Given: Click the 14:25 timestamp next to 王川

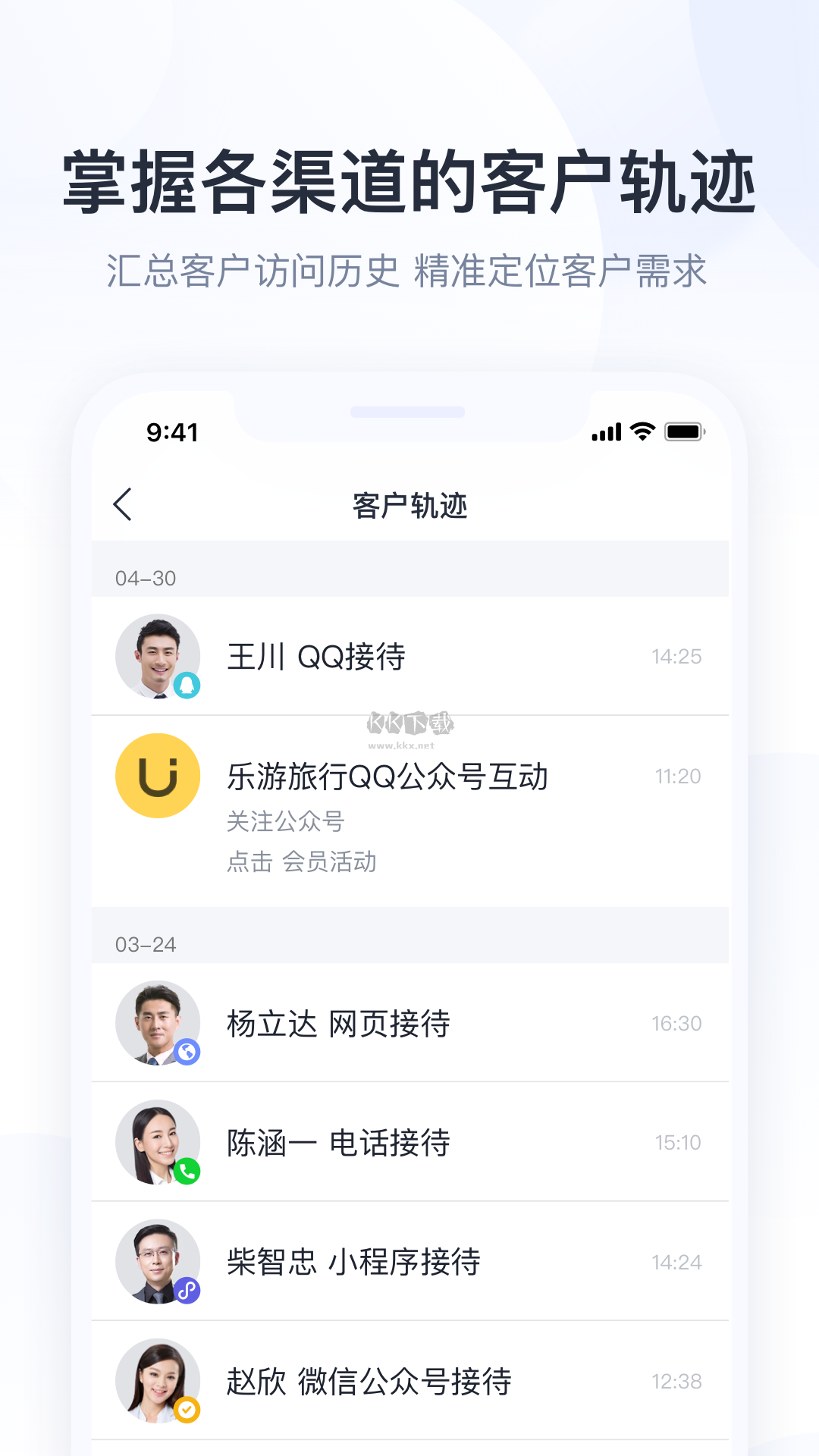Looking at the screenshot, I should point(676,657).
